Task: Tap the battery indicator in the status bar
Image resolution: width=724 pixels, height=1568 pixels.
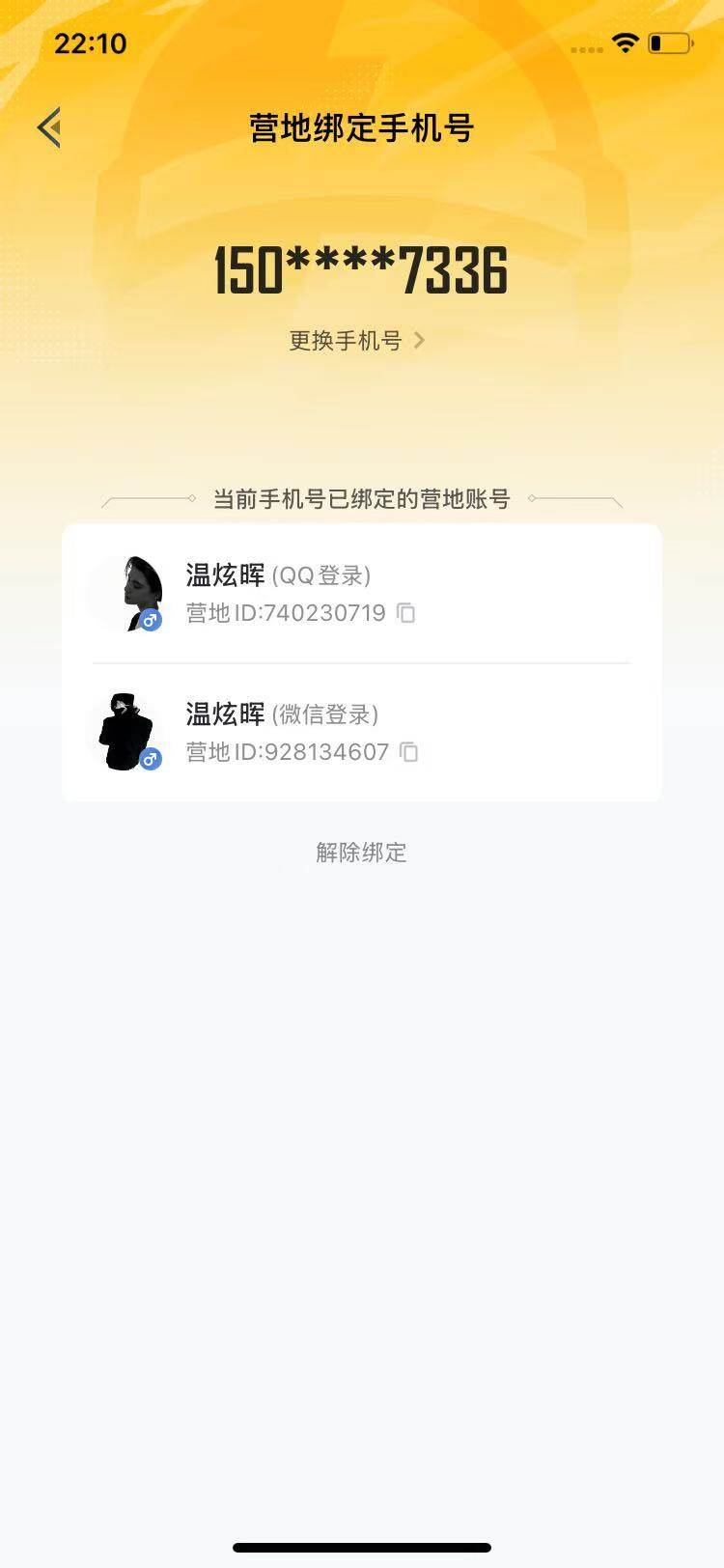Action: pos(668,43)
